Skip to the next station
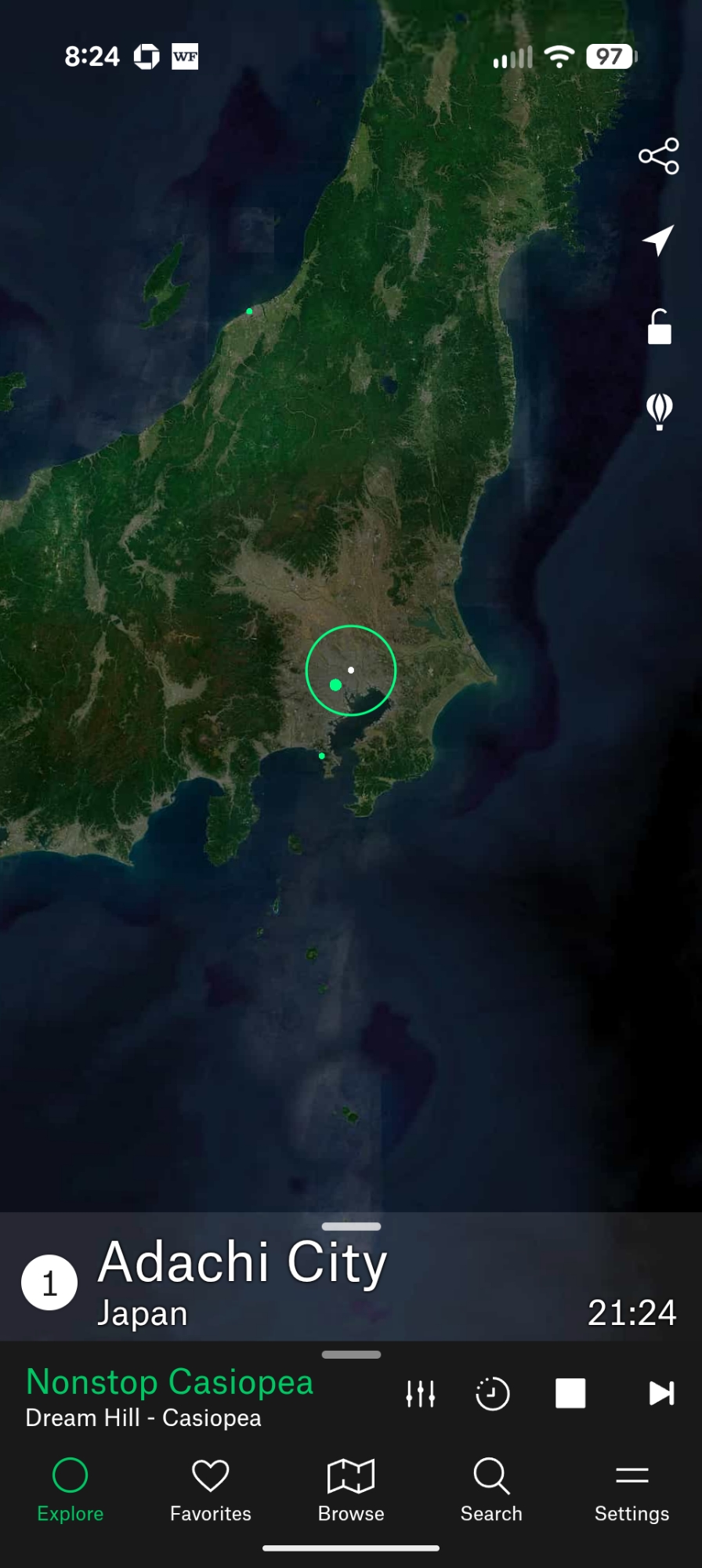 click(661, 1394)
